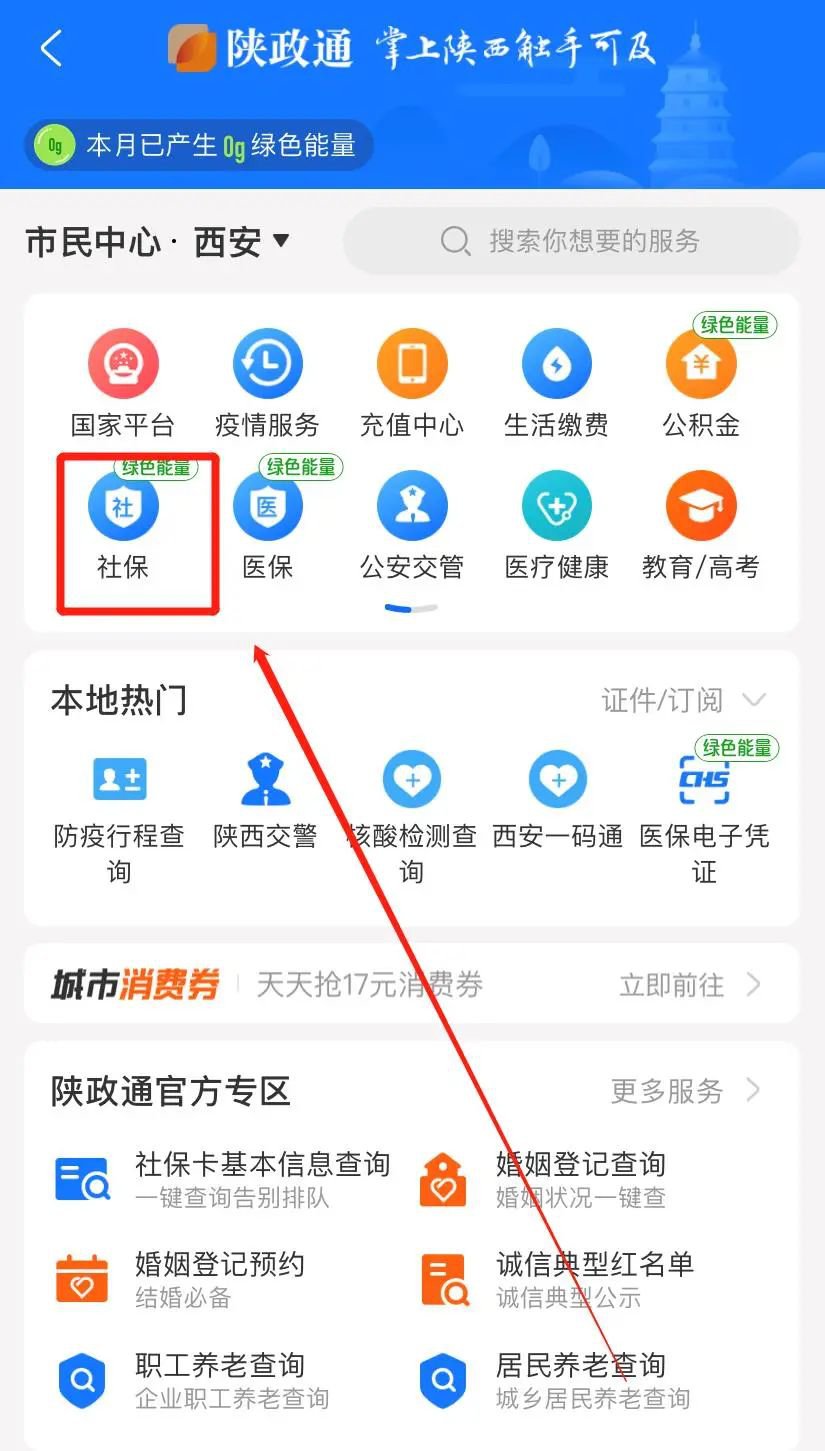Tap 立即前往 on the consumer coupon banner
Screen dimensions: 825x1451
click(x=690, y=985)
